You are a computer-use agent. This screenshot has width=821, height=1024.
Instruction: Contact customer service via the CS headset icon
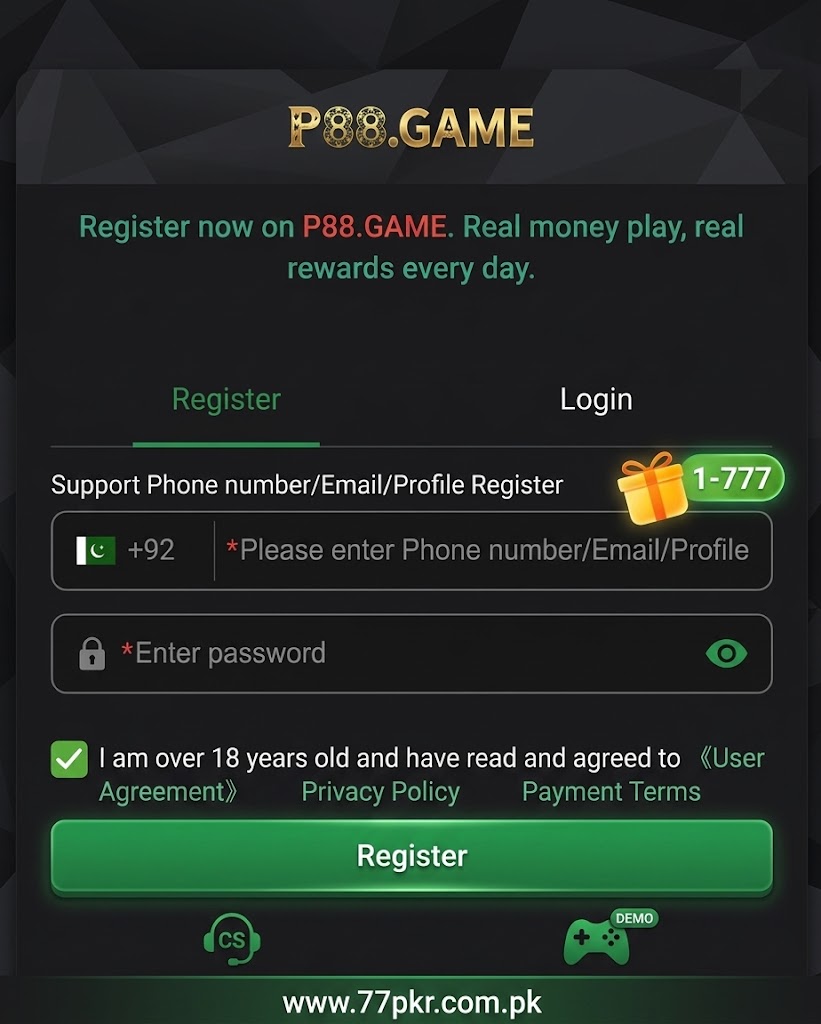tap(232, 939)
